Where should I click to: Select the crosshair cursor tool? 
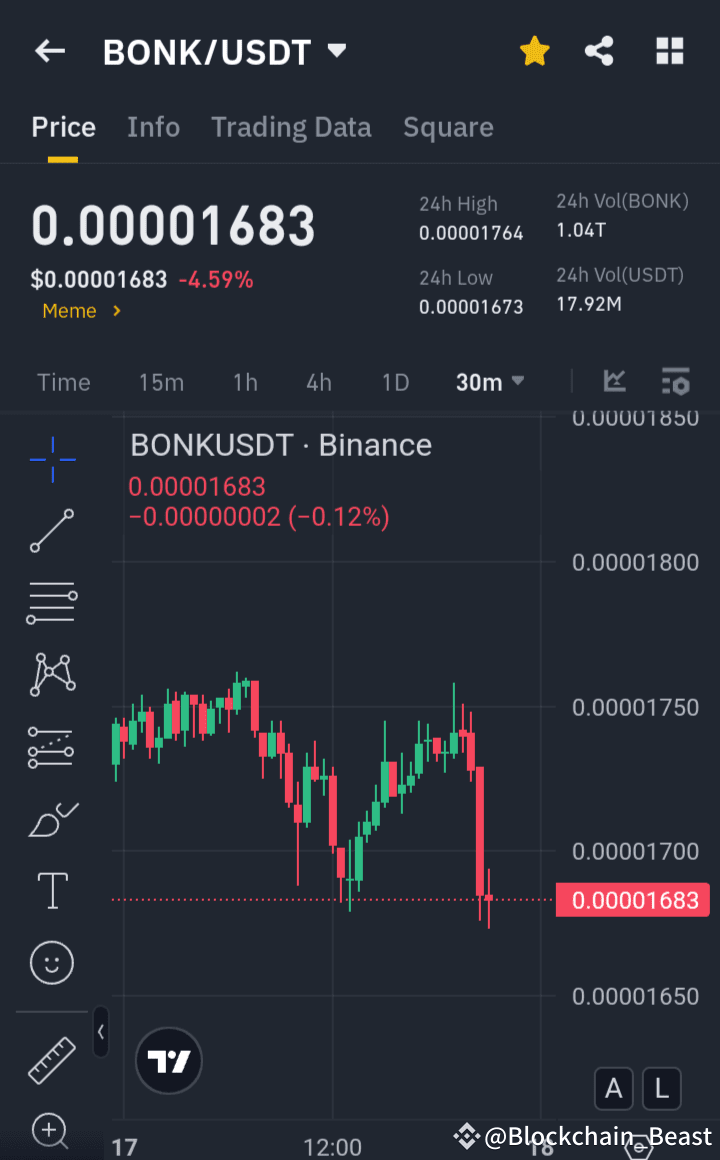[x=51, y=459]
